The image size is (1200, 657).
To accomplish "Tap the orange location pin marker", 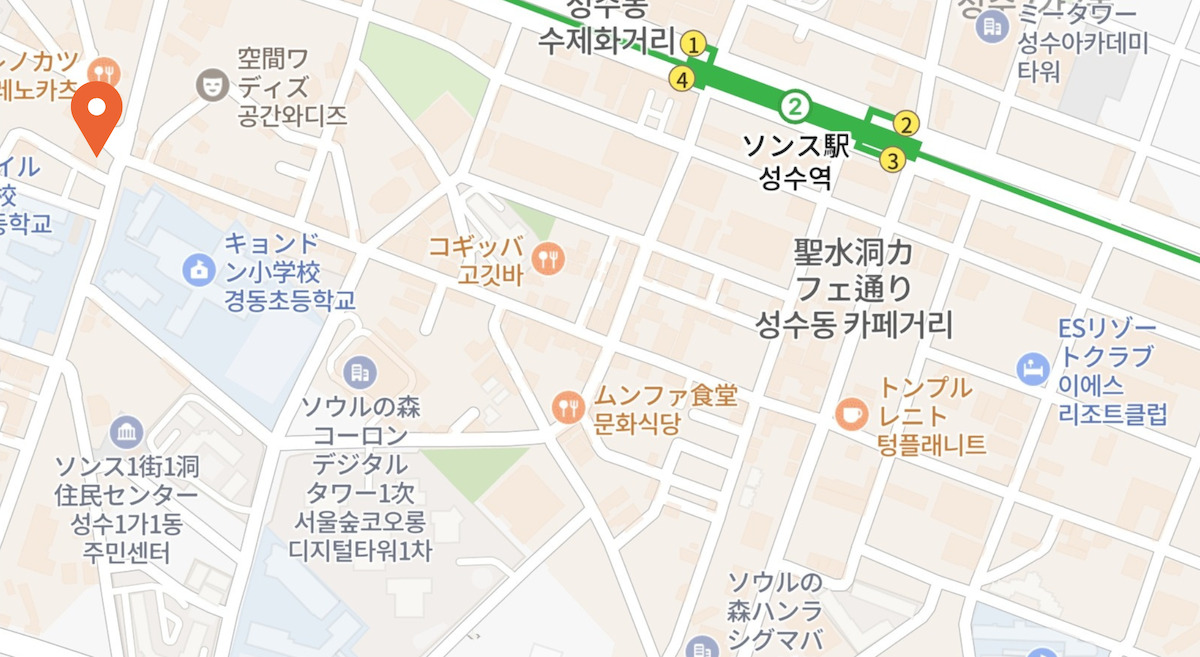I will [98, 112].
